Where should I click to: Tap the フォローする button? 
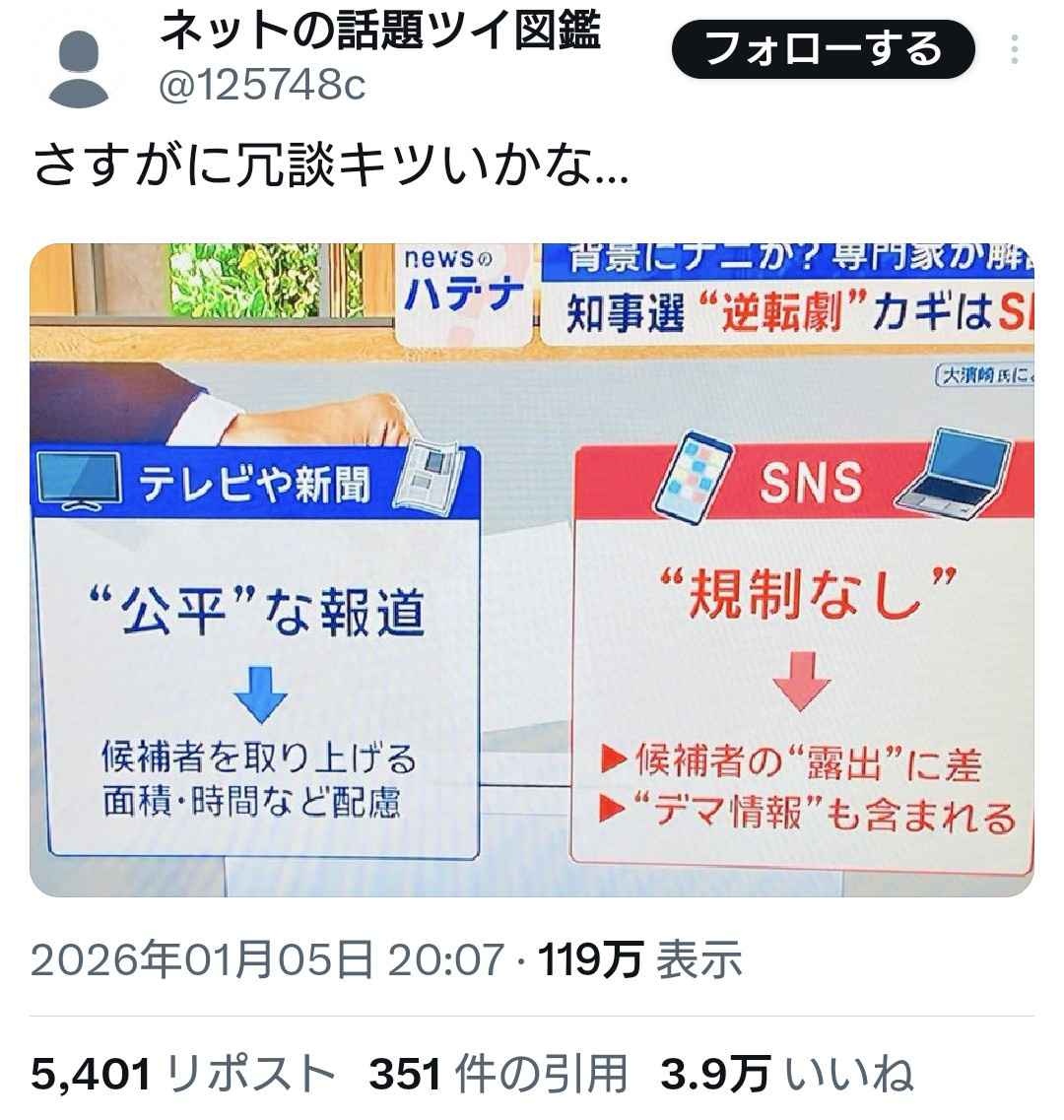coord(823,48)
